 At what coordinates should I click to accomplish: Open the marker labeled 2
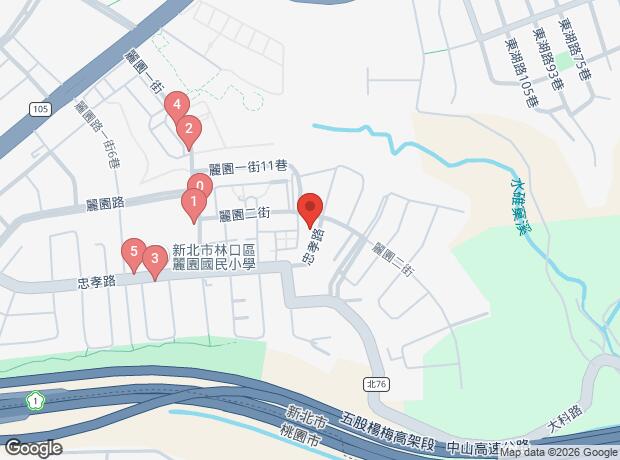click(x=188, y=129)
